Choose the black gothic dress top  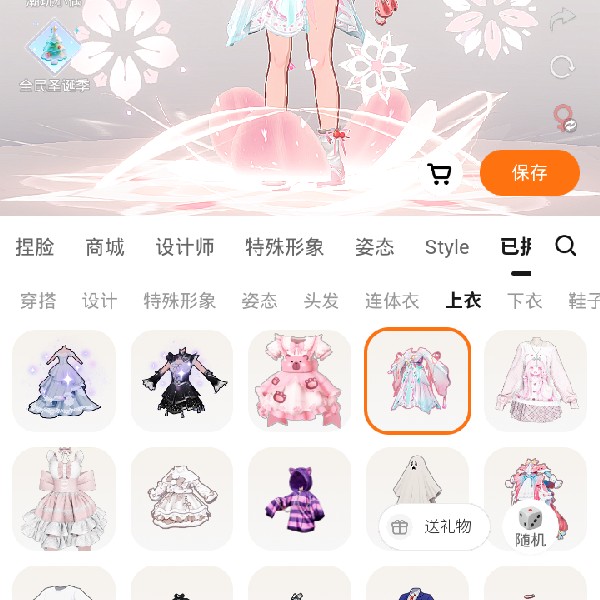point(182,381)
